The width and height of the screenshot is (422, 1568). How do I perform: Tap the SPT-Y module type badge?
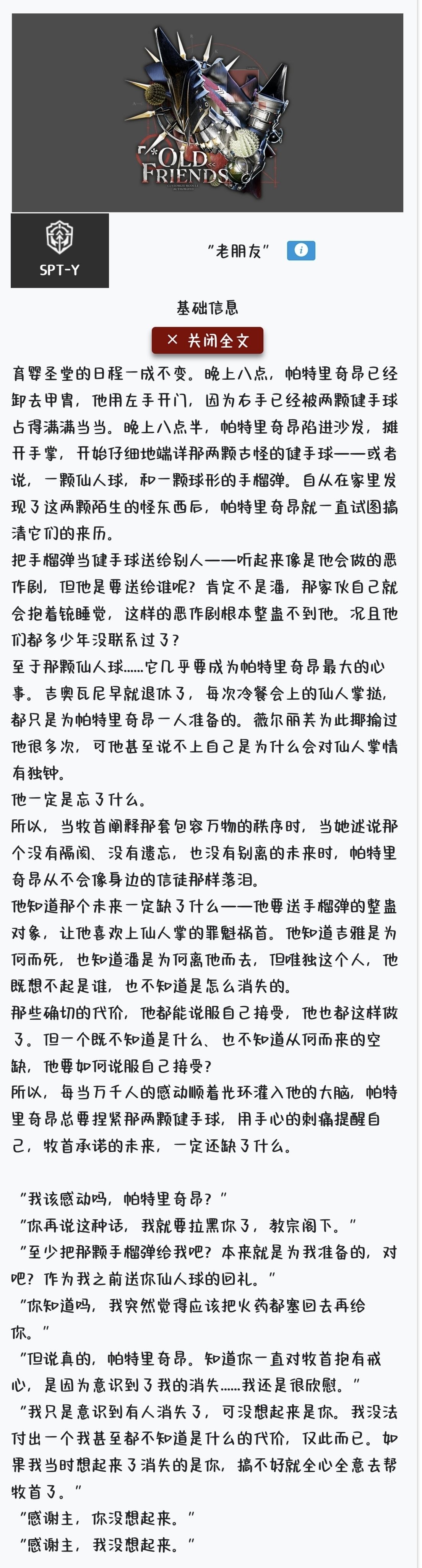point(60,250)
